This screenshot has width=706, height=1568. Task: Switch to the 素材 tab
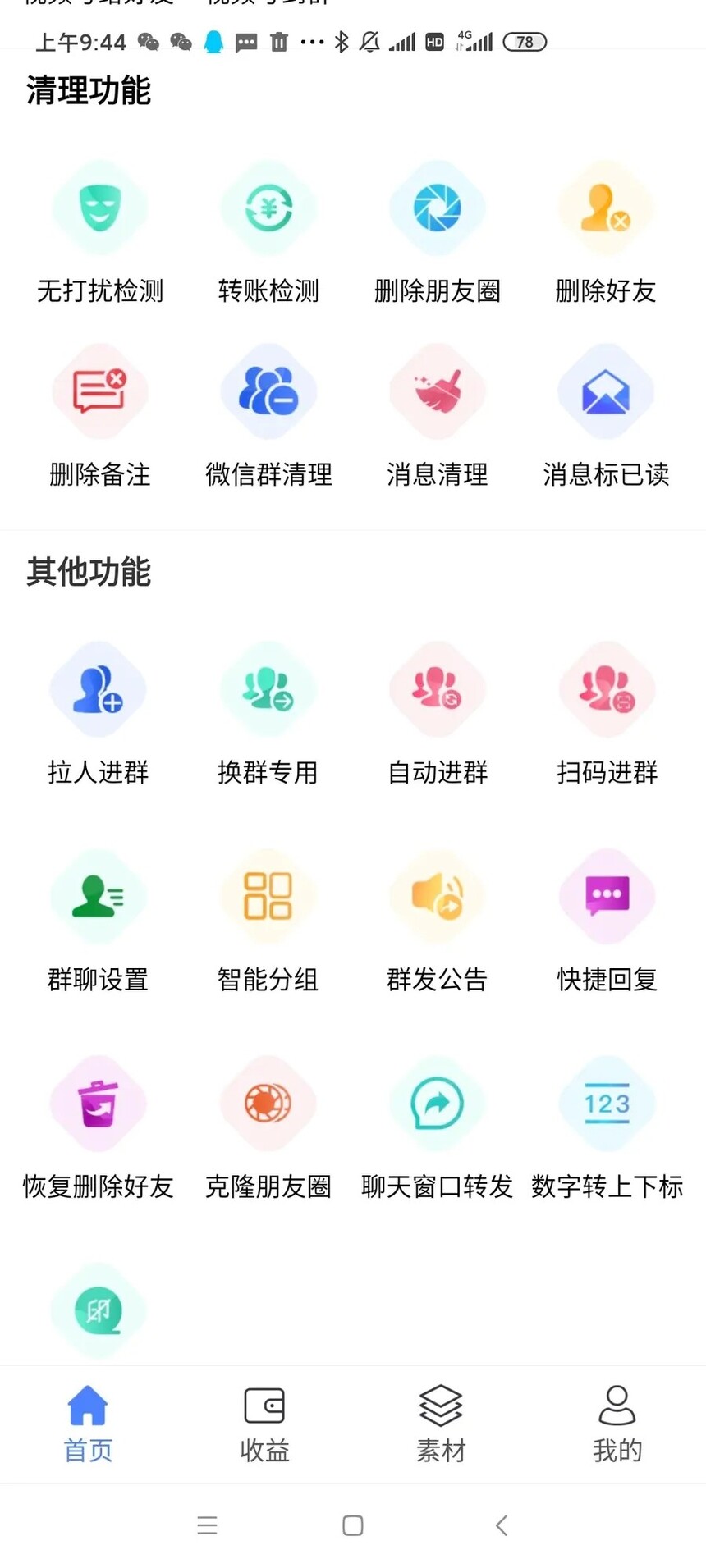point(441,1424)
